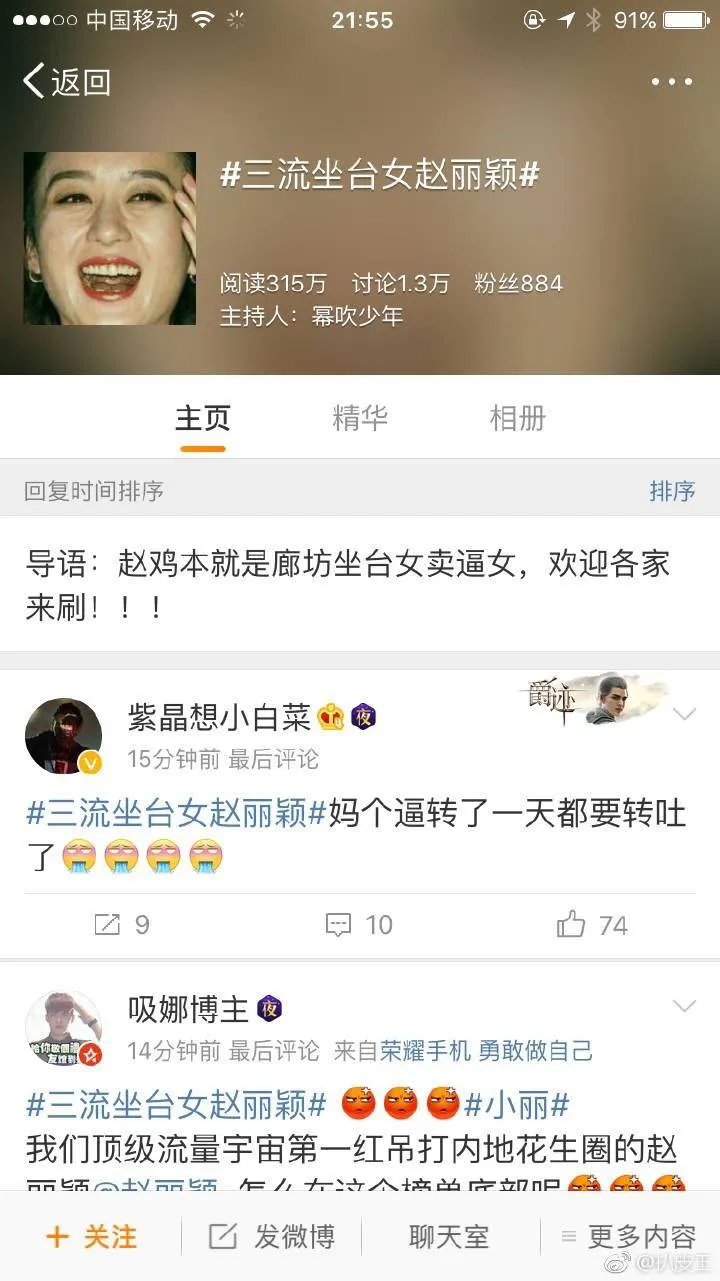Image resolution: width=720 pixels, height=1281 pixels.
Task: Comment on 紫晶想小白菜's post
Action: point(360,925)
